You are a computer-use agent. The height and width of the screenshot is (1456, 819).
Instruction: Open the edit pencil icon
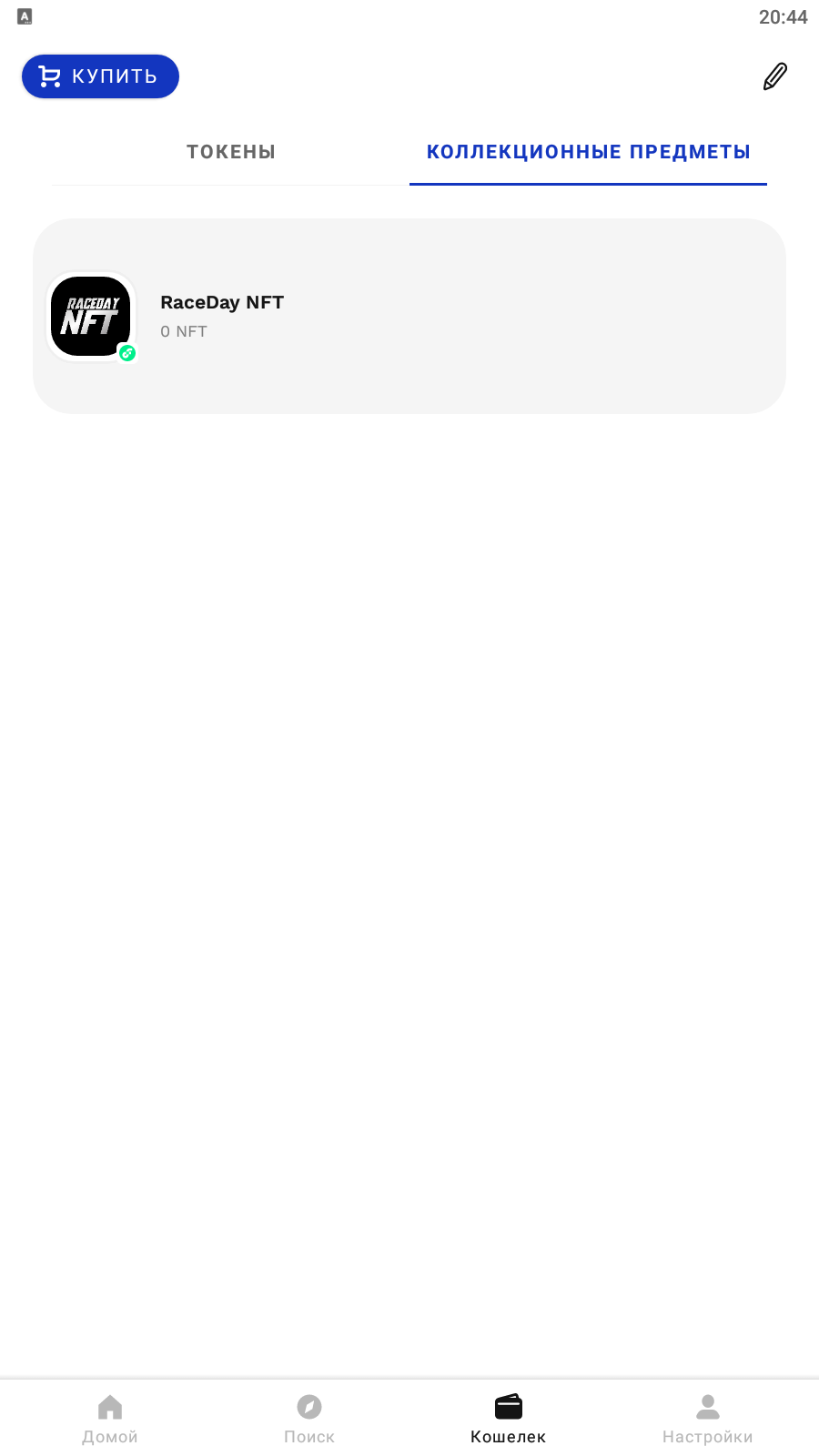click(774, 76)
